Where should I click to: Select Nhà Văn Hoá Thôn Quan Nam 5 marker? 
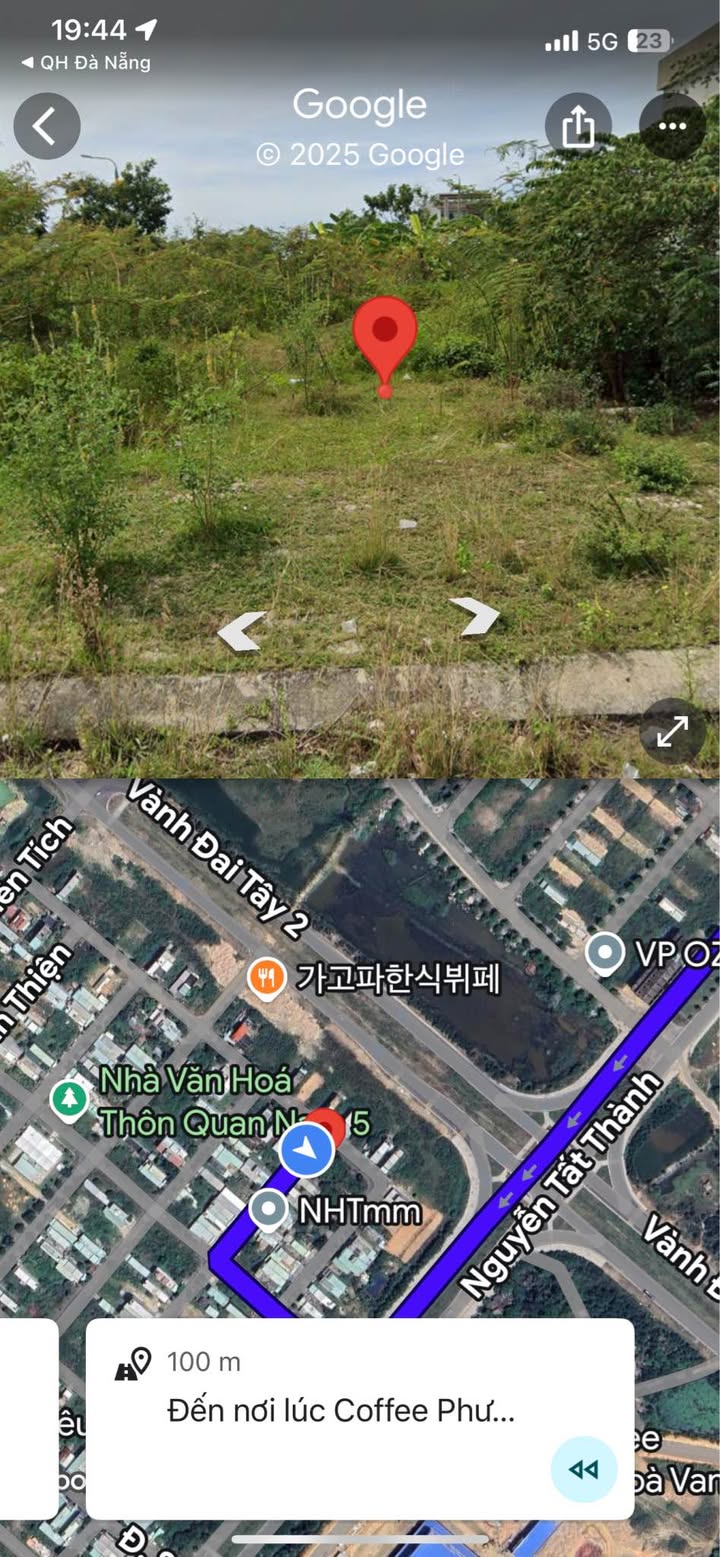[x=69, y=1100]
